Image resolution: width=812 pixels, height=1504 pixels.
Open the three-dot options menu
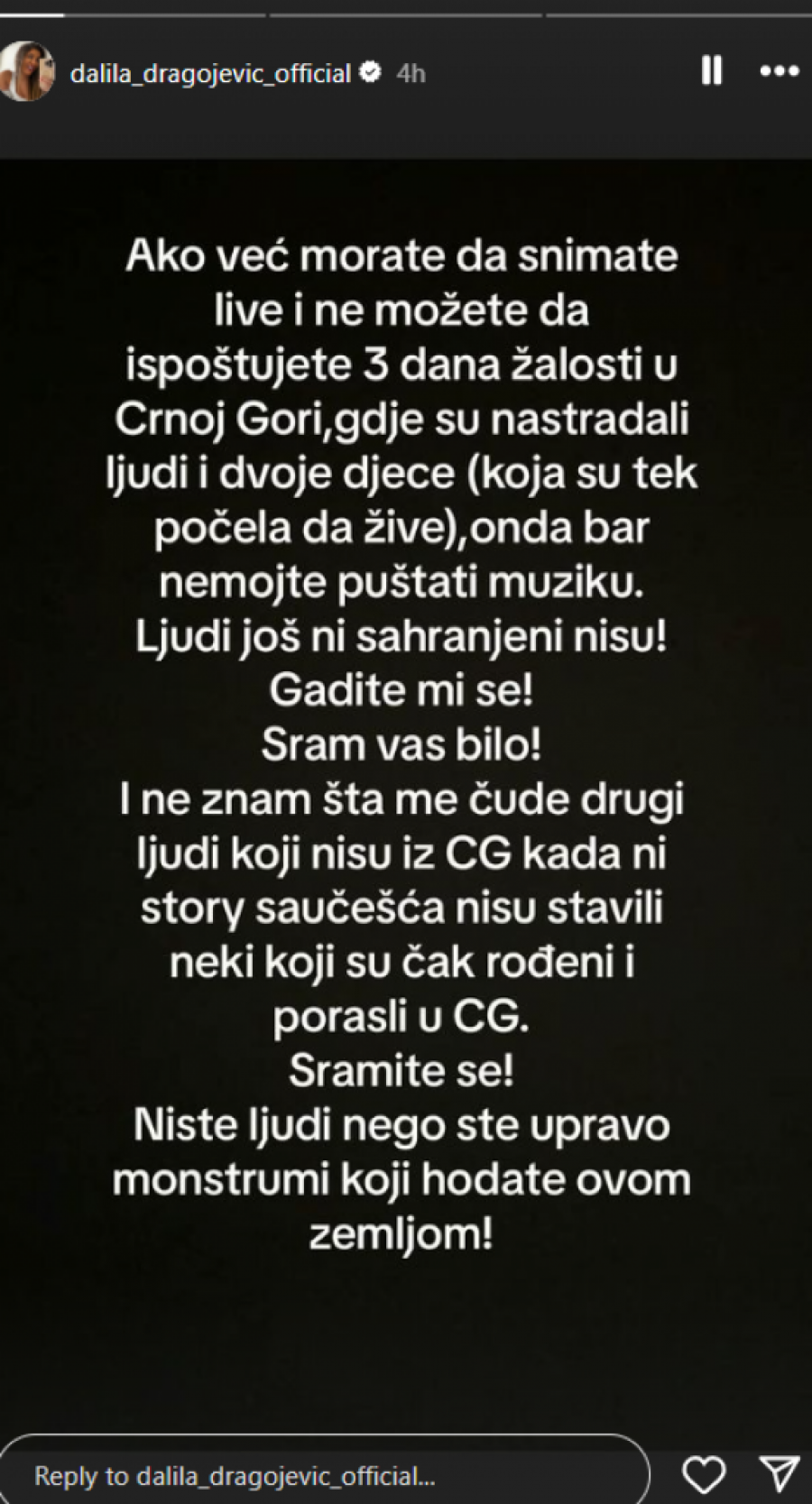point(779,71)
